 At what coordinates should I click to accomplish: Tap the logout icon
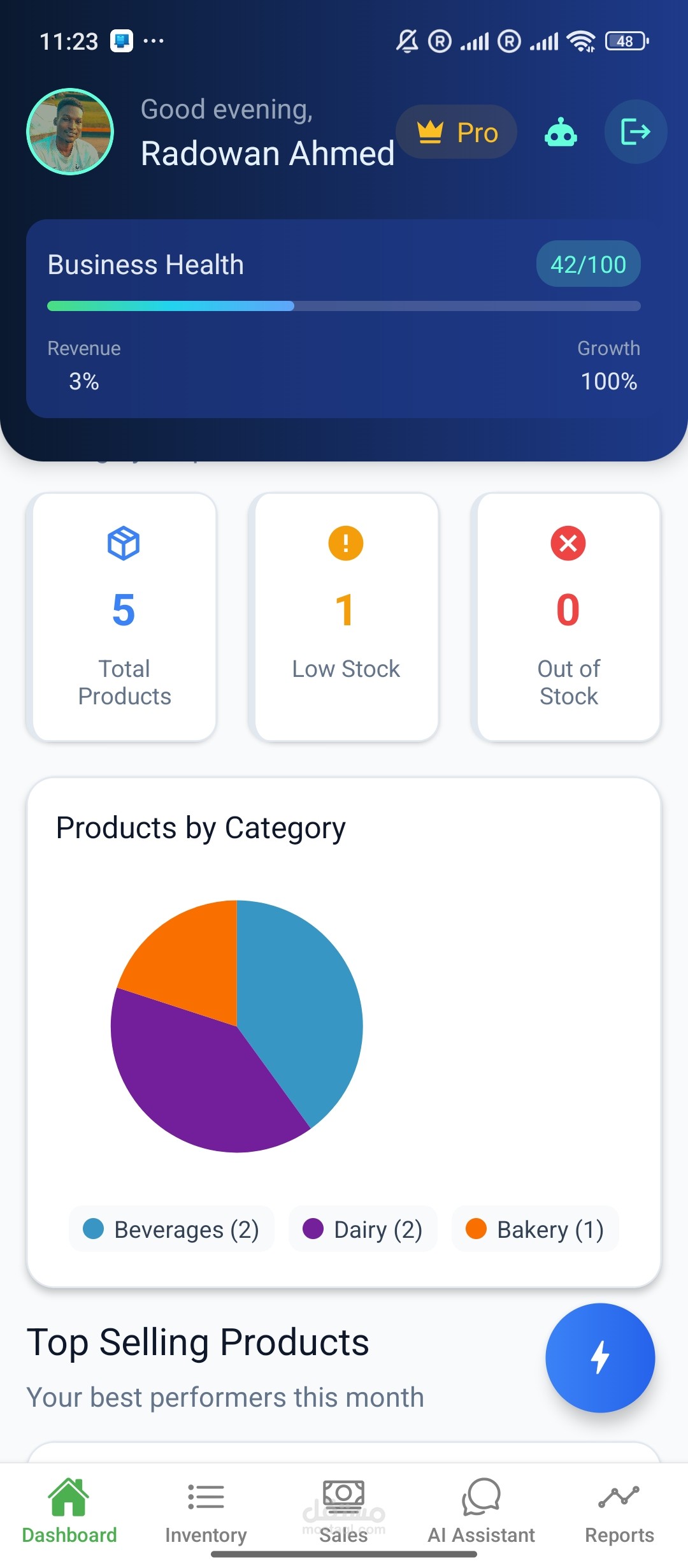635,132
